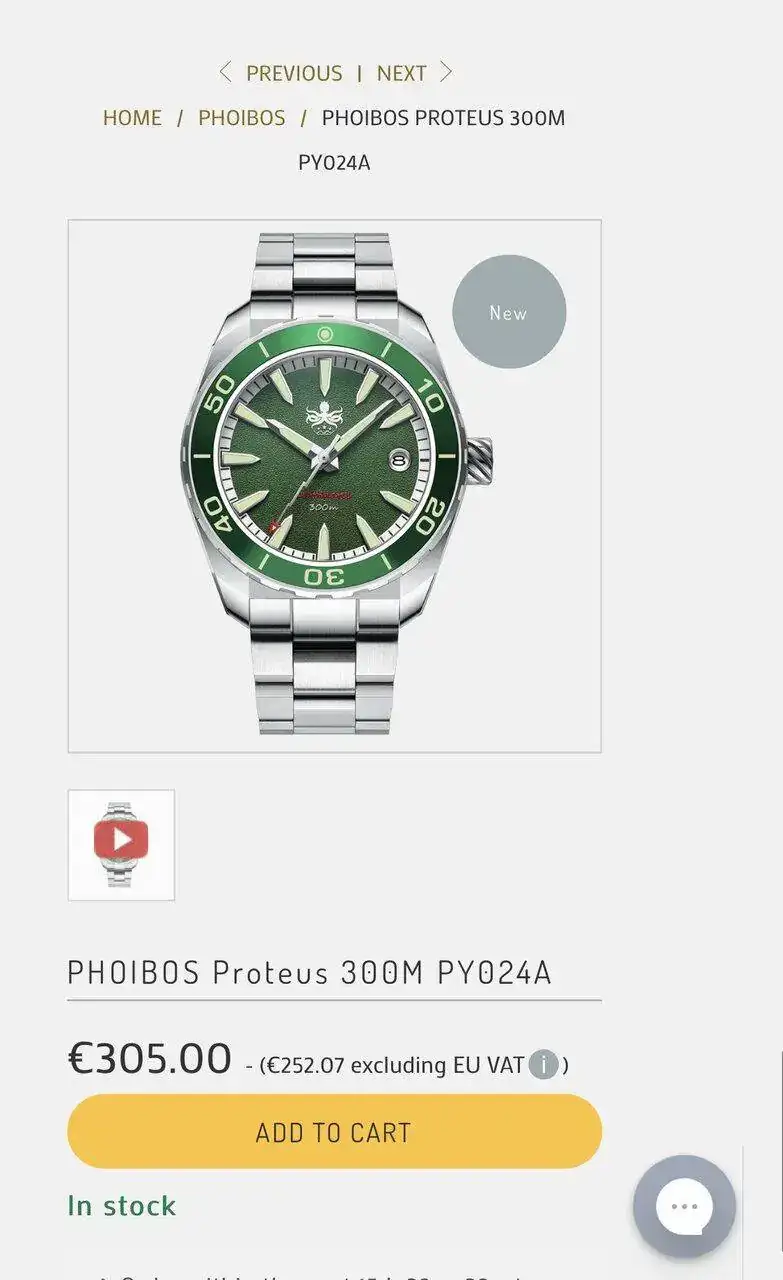This screenshot has height=1280, width=783.
Task: Play the product video thumbnail
Action: coord(121,844)
